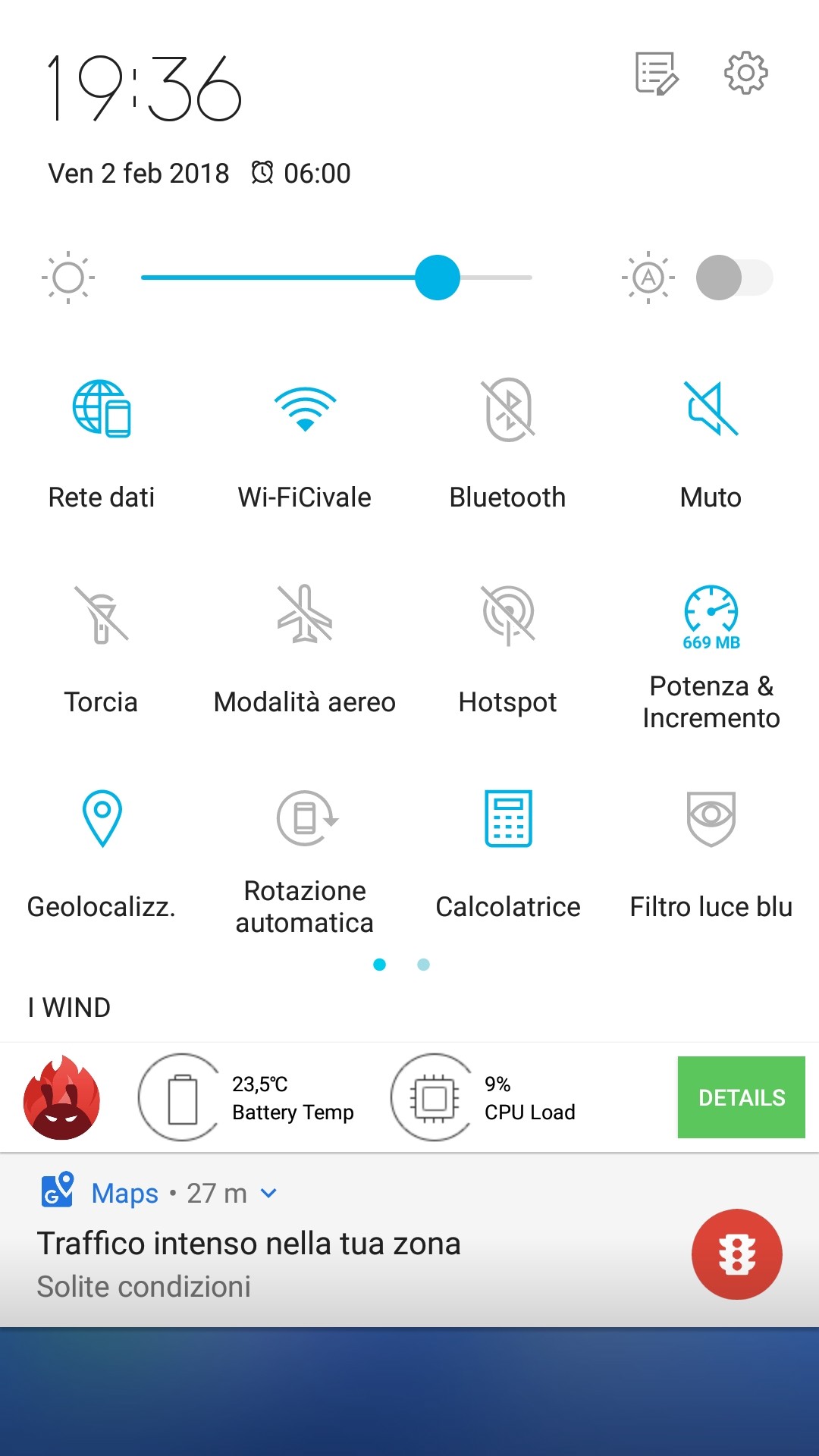Enable Rotazione automatica
This screenshot has width=819, height=1456.
point(305,819)
